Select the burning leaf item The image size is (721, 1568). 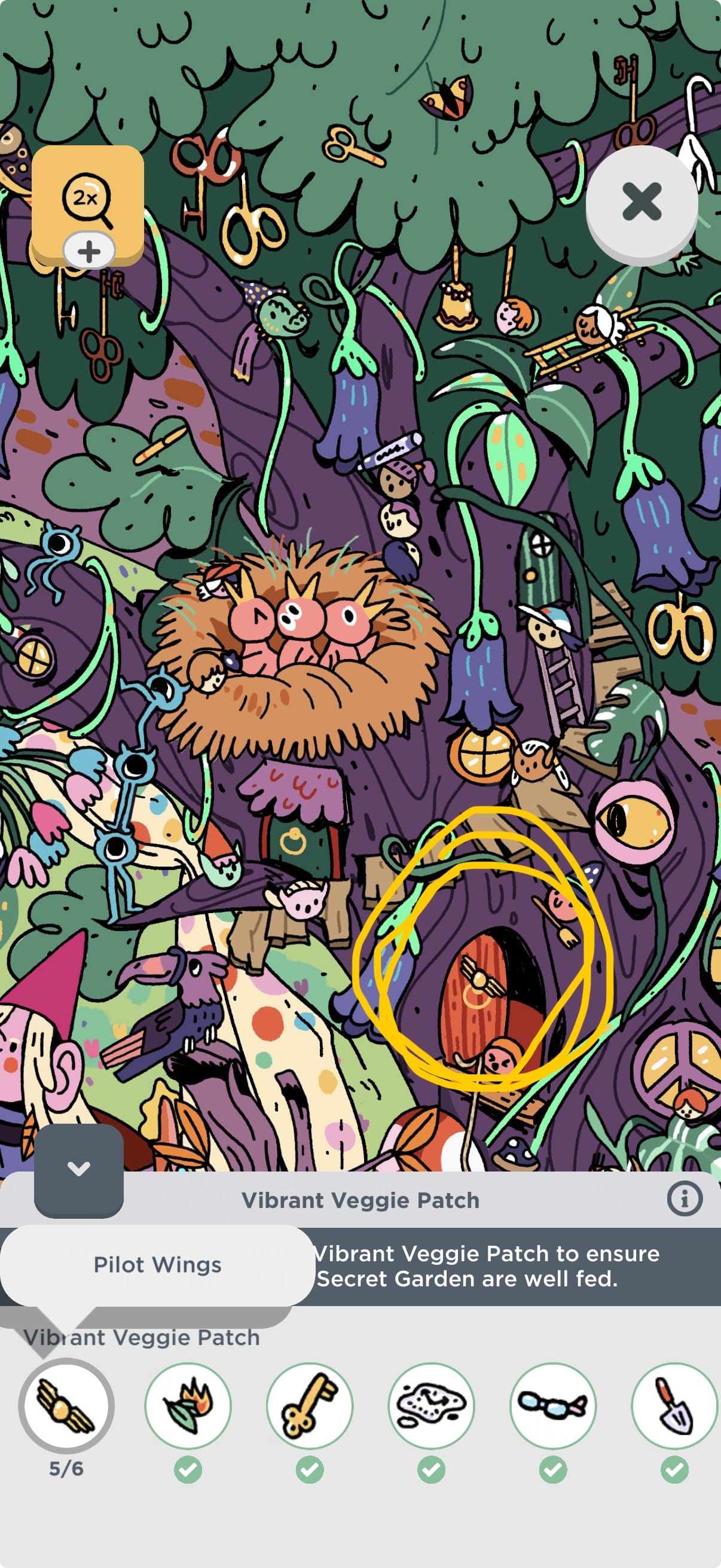188,1405
